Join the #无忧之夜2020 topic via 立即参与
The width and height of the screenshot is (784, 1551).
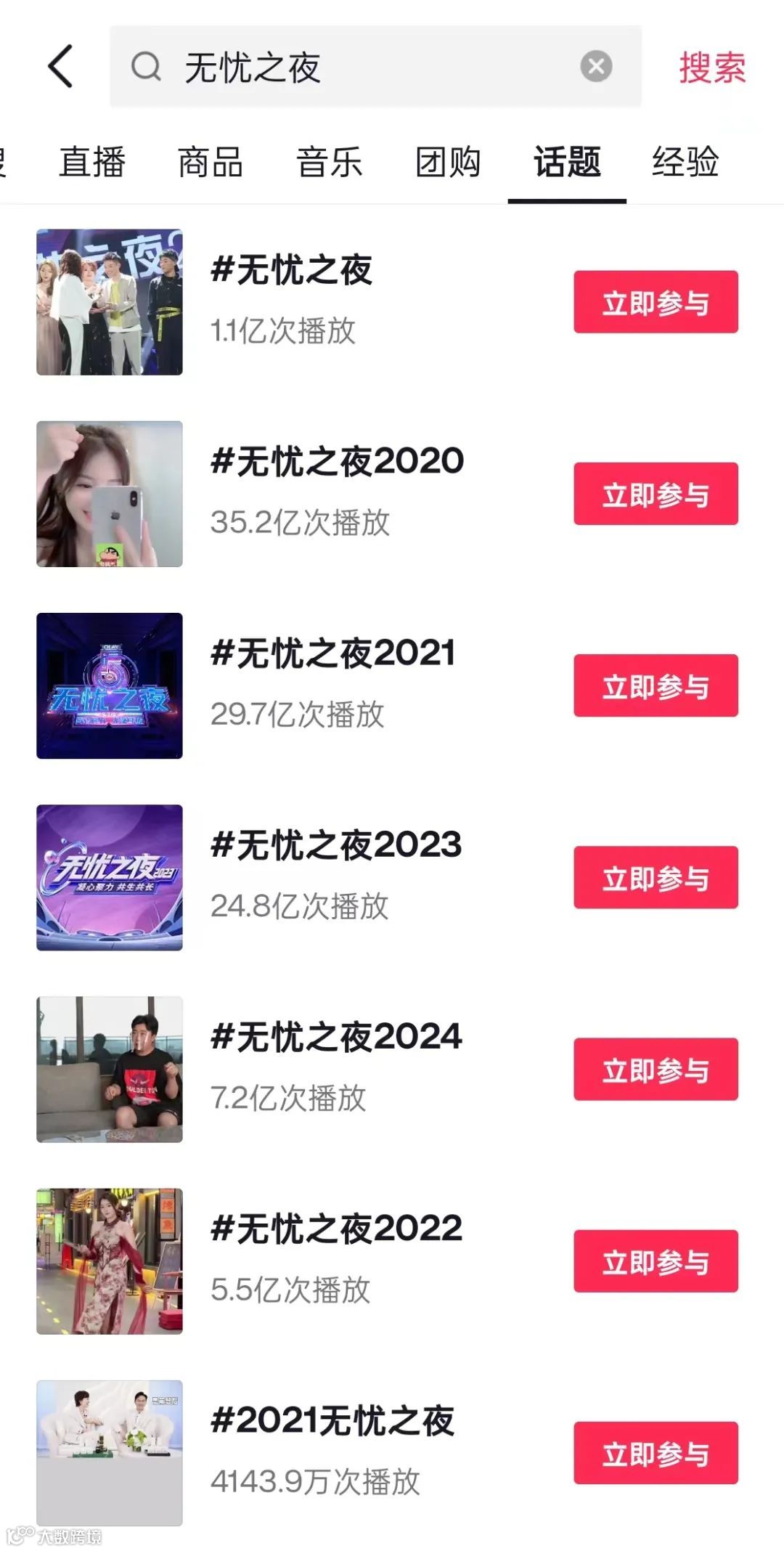tap(656, 494)
